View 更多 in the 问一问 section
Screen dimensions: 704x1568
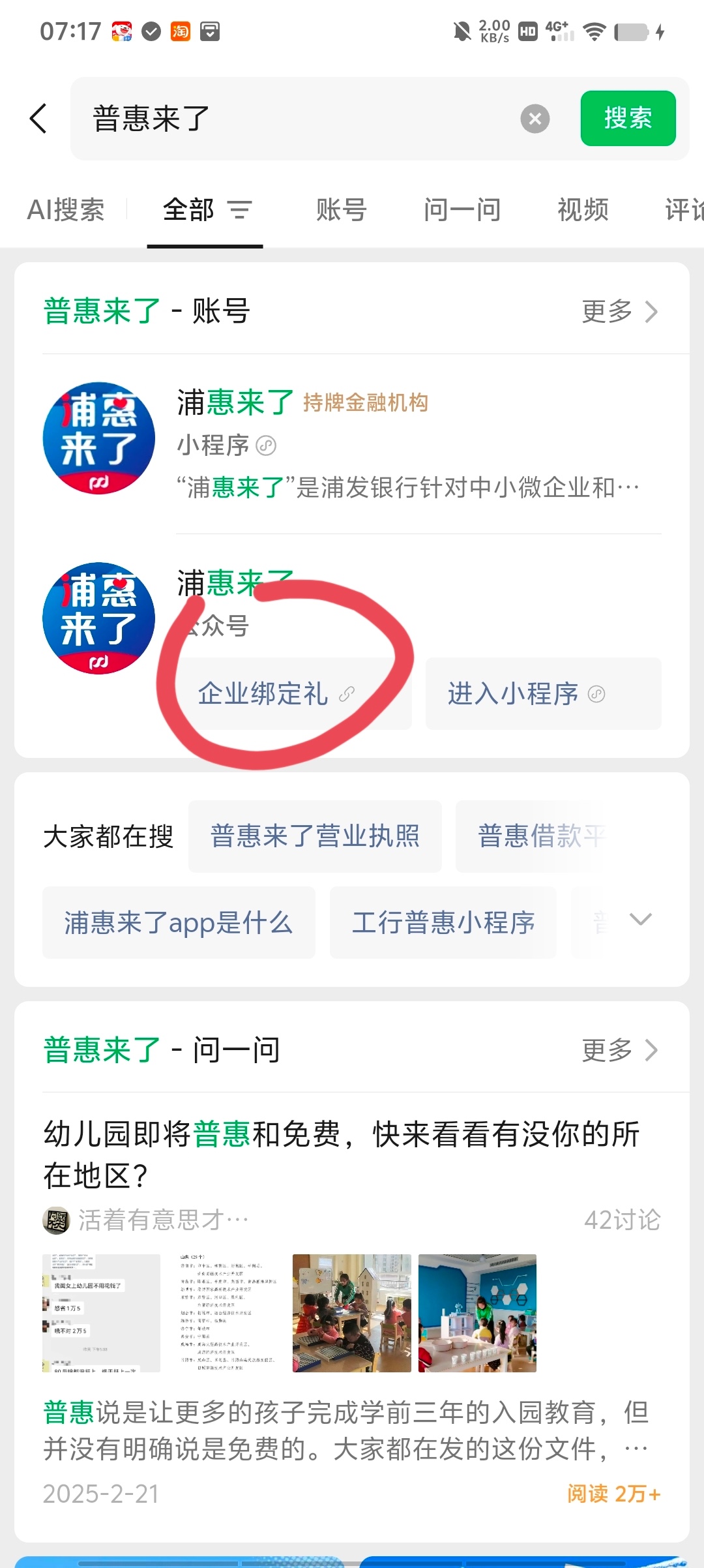point(619,1050)
